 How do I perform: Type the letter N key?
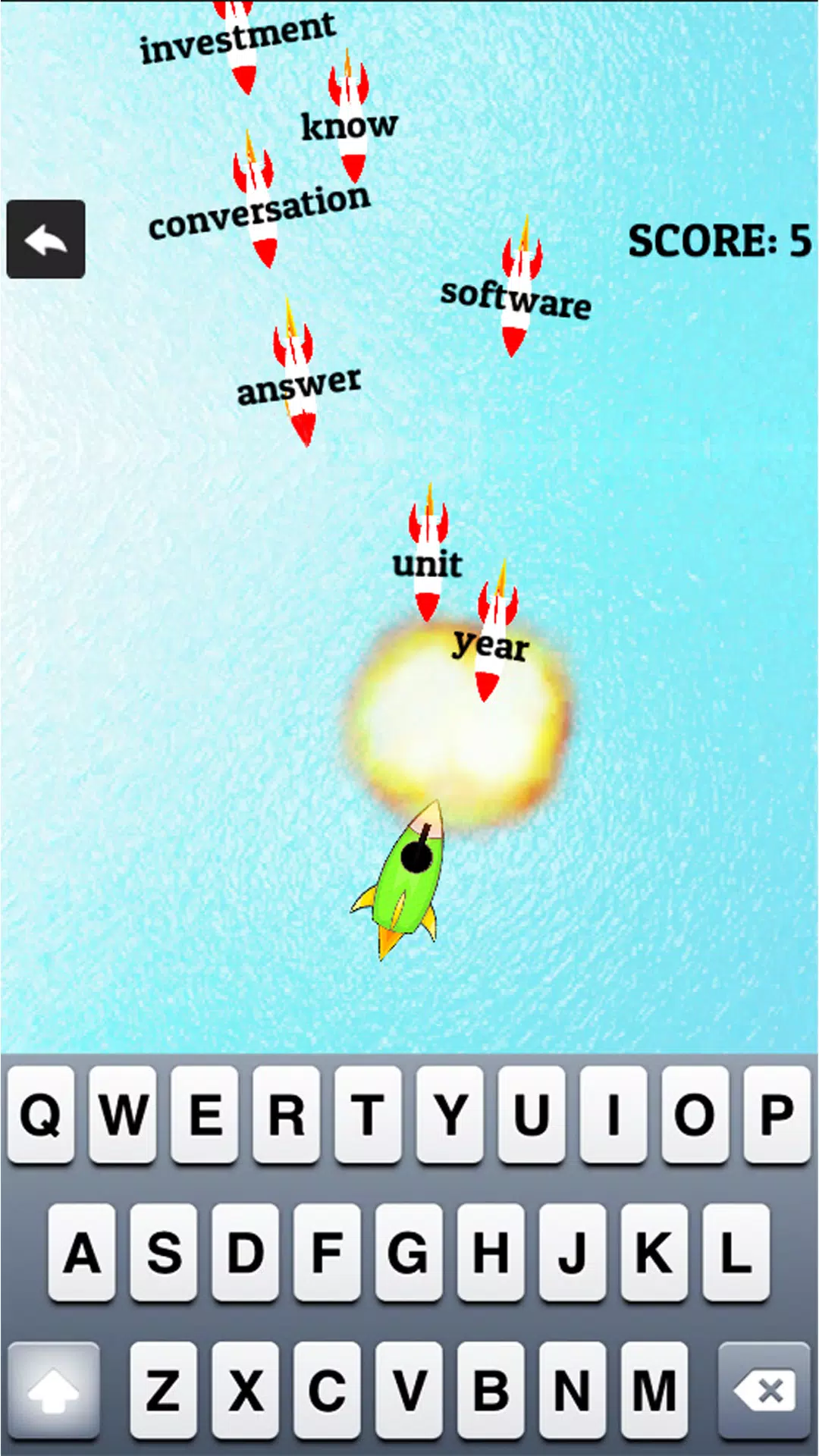pyautogui.click(x=573, y=1390)
